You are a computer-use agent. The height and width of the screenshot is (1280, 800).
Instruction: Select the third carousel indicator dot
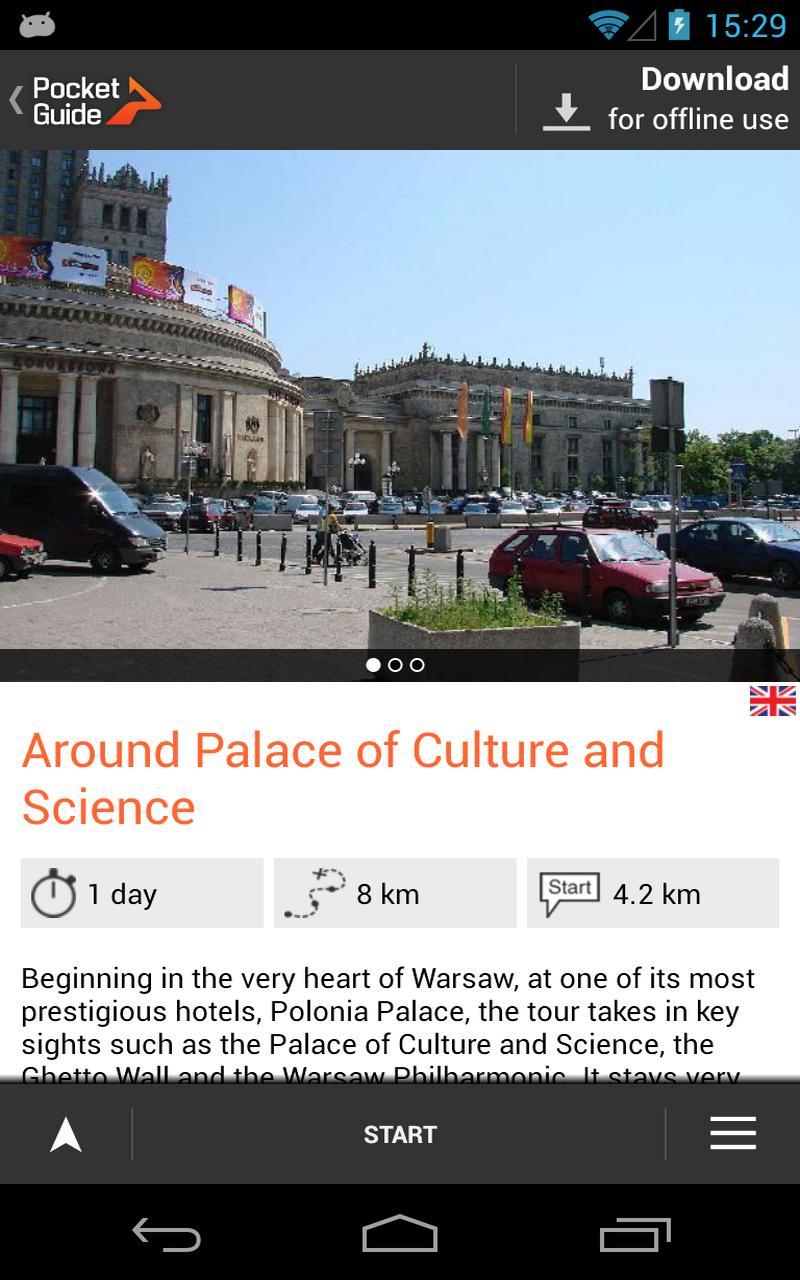click(x=417, y=665)
